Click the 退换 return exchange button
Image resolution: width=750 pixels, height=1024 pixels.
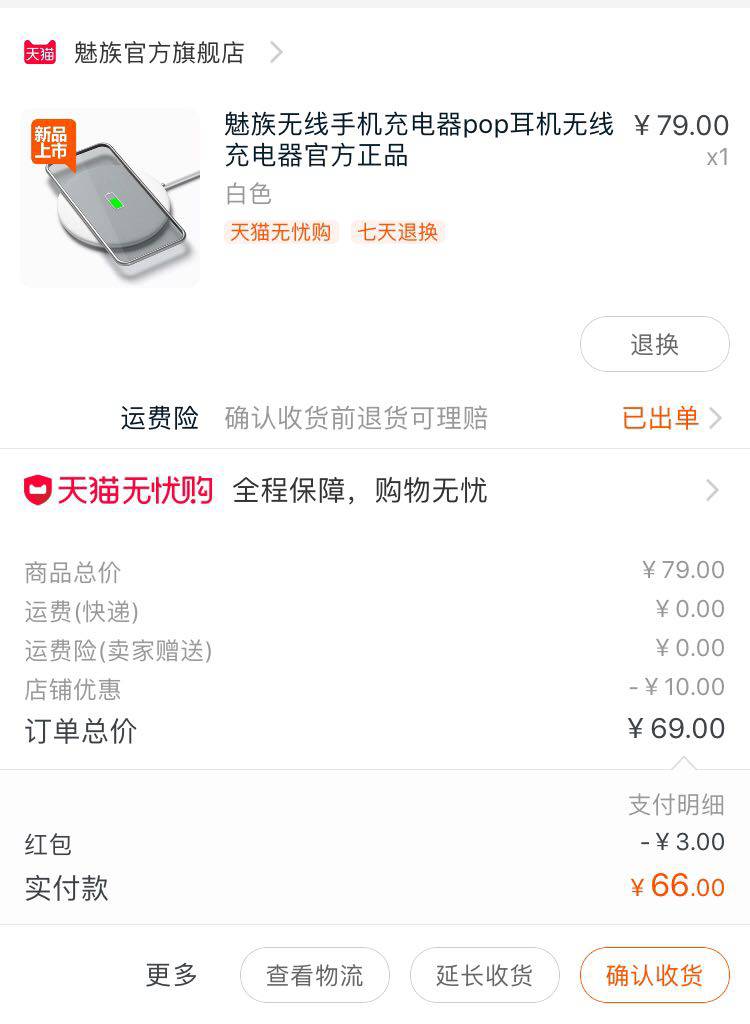pos(655,343)
